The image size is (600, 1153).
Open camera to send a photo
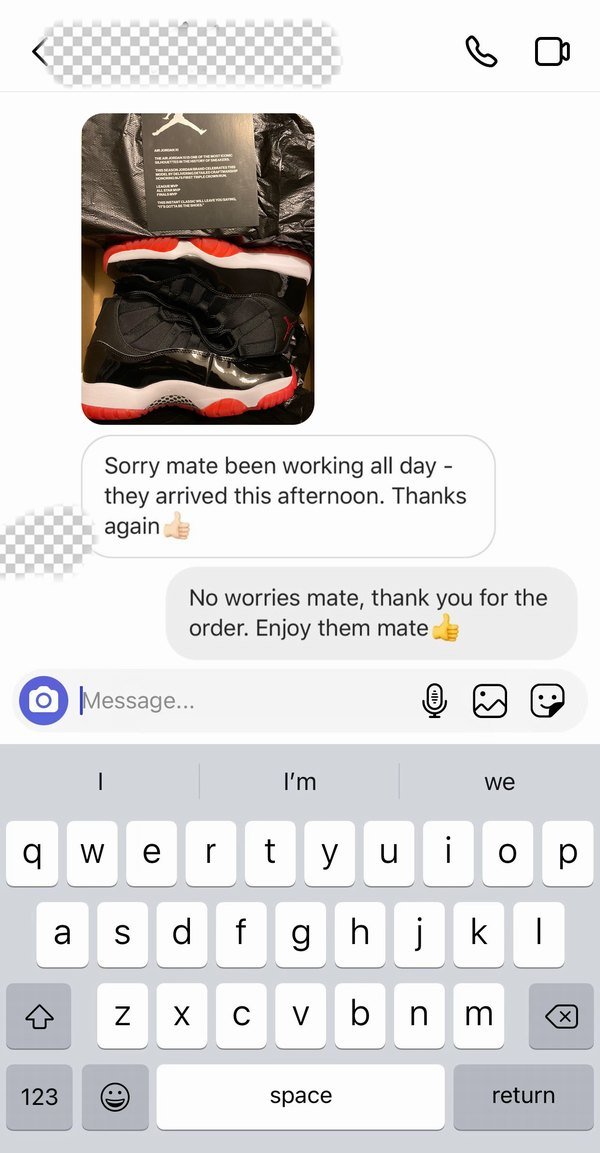43,700
